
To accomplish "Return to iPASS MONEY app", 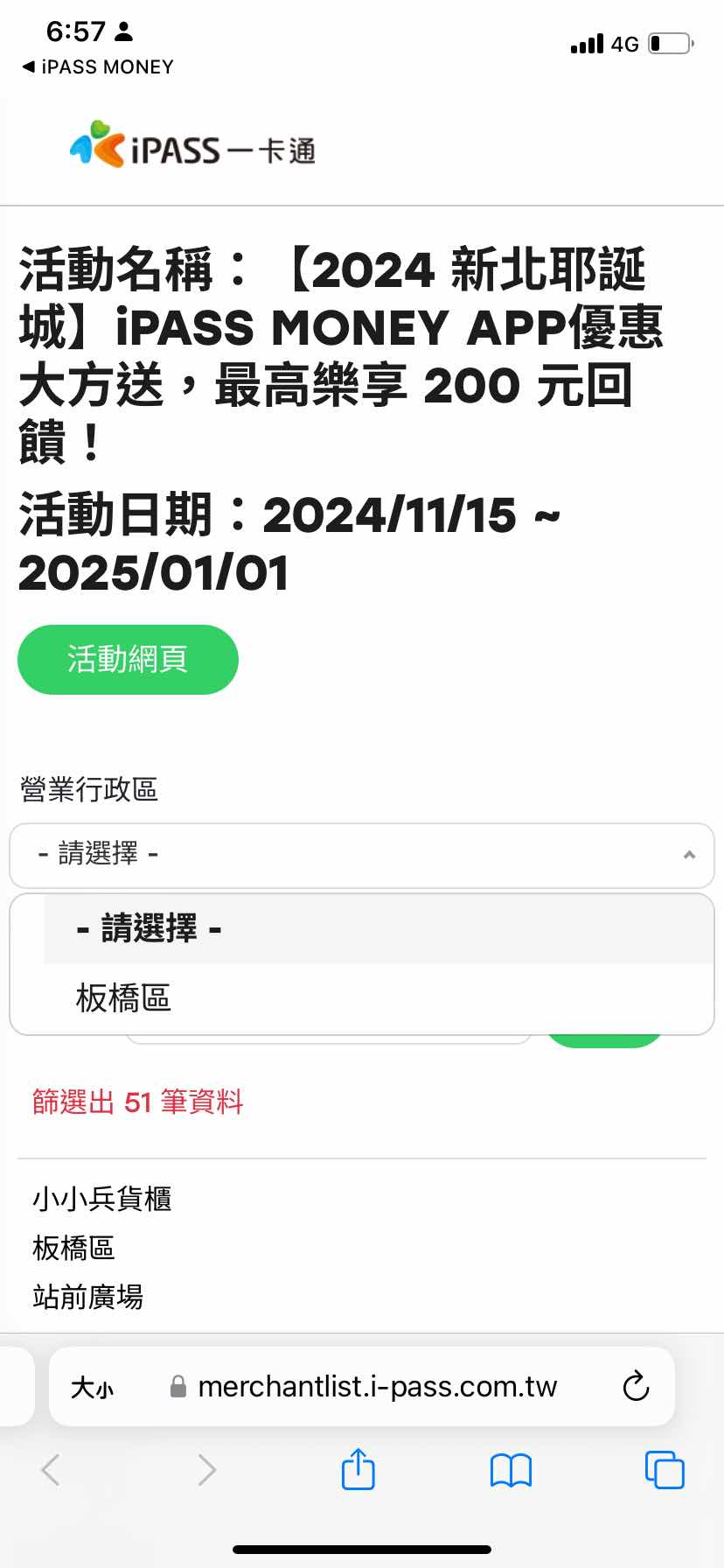I will tap(96, 67).
